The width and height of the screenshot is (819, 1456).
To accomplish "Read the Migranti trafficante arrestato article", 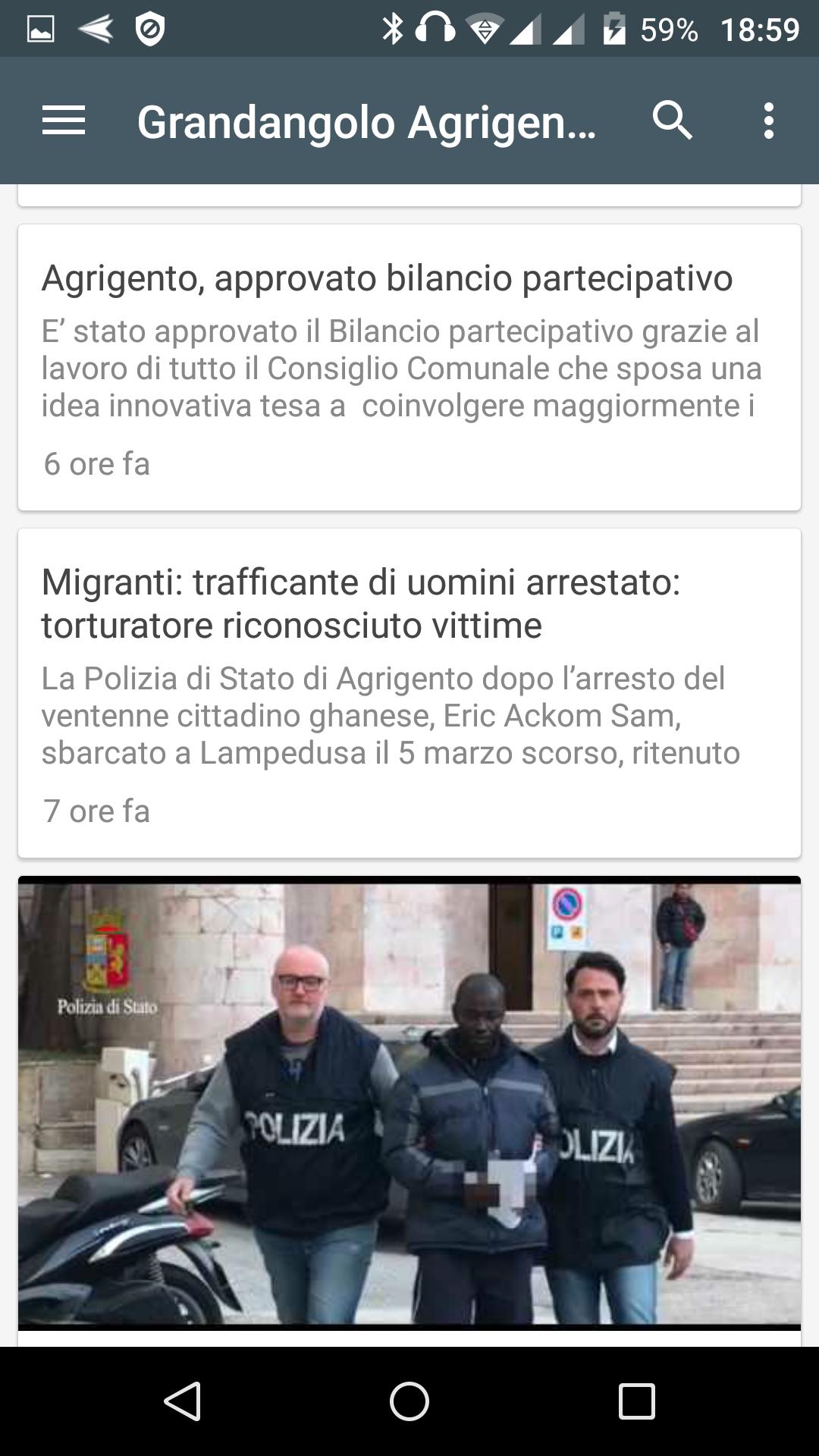I will 409,693.
